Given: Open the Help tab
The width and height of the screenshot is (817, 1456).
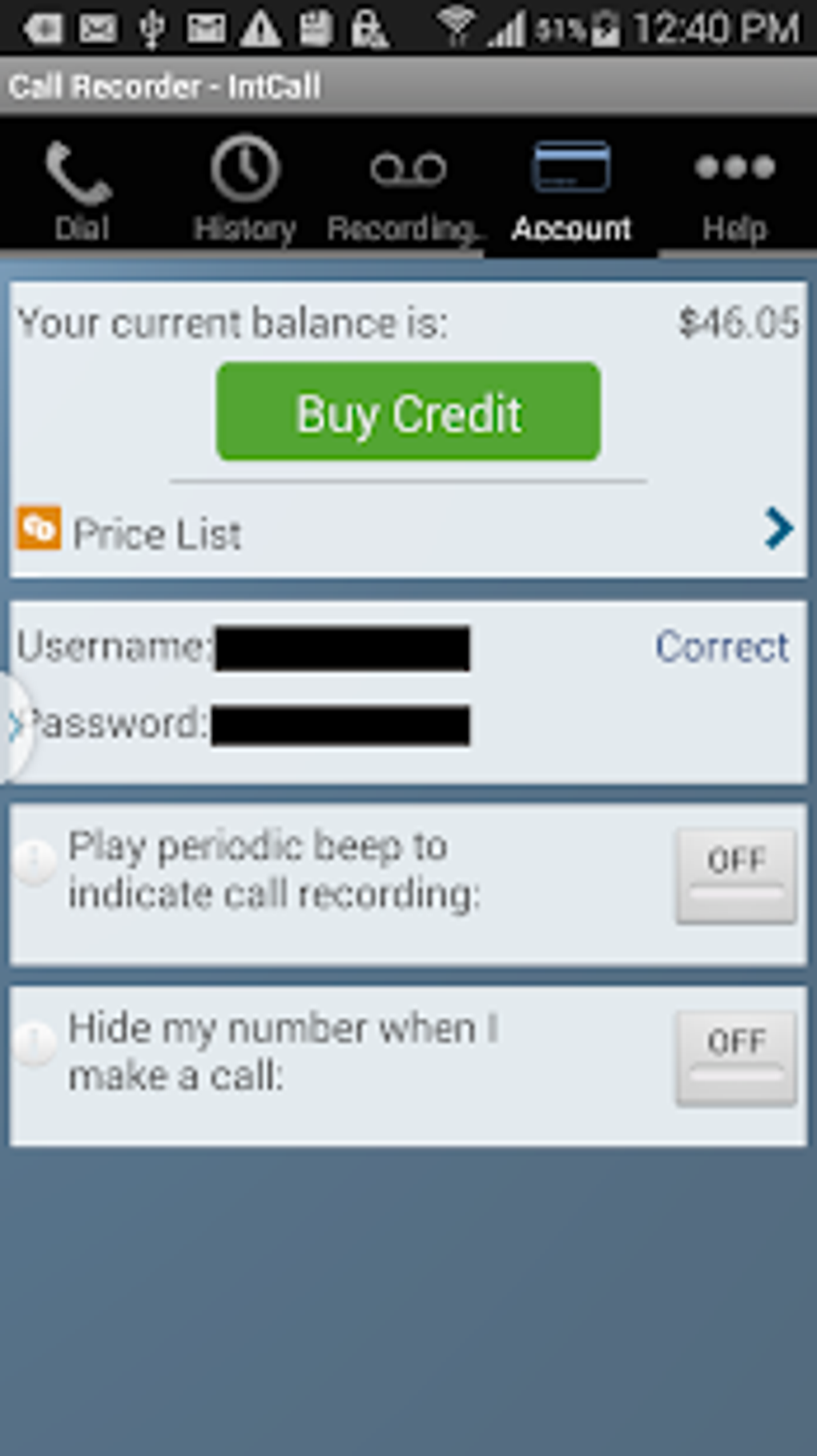Looking at the screenshot, I should pyautogui.click(x=734, y=190).
